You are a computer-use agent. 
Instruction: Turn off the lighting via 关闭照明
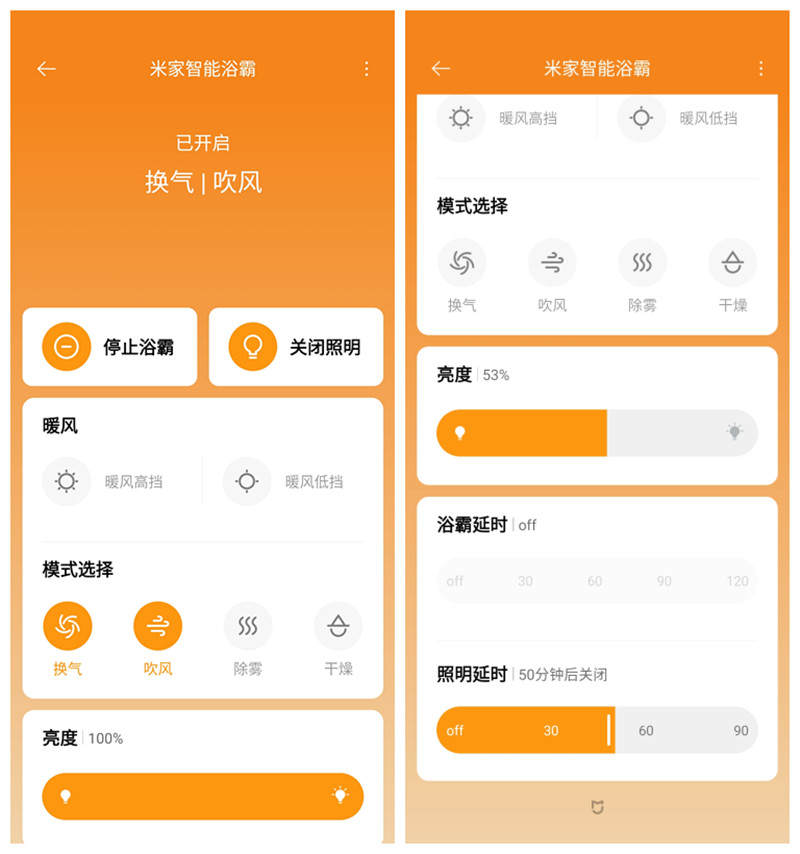click(x=296, y=347)
